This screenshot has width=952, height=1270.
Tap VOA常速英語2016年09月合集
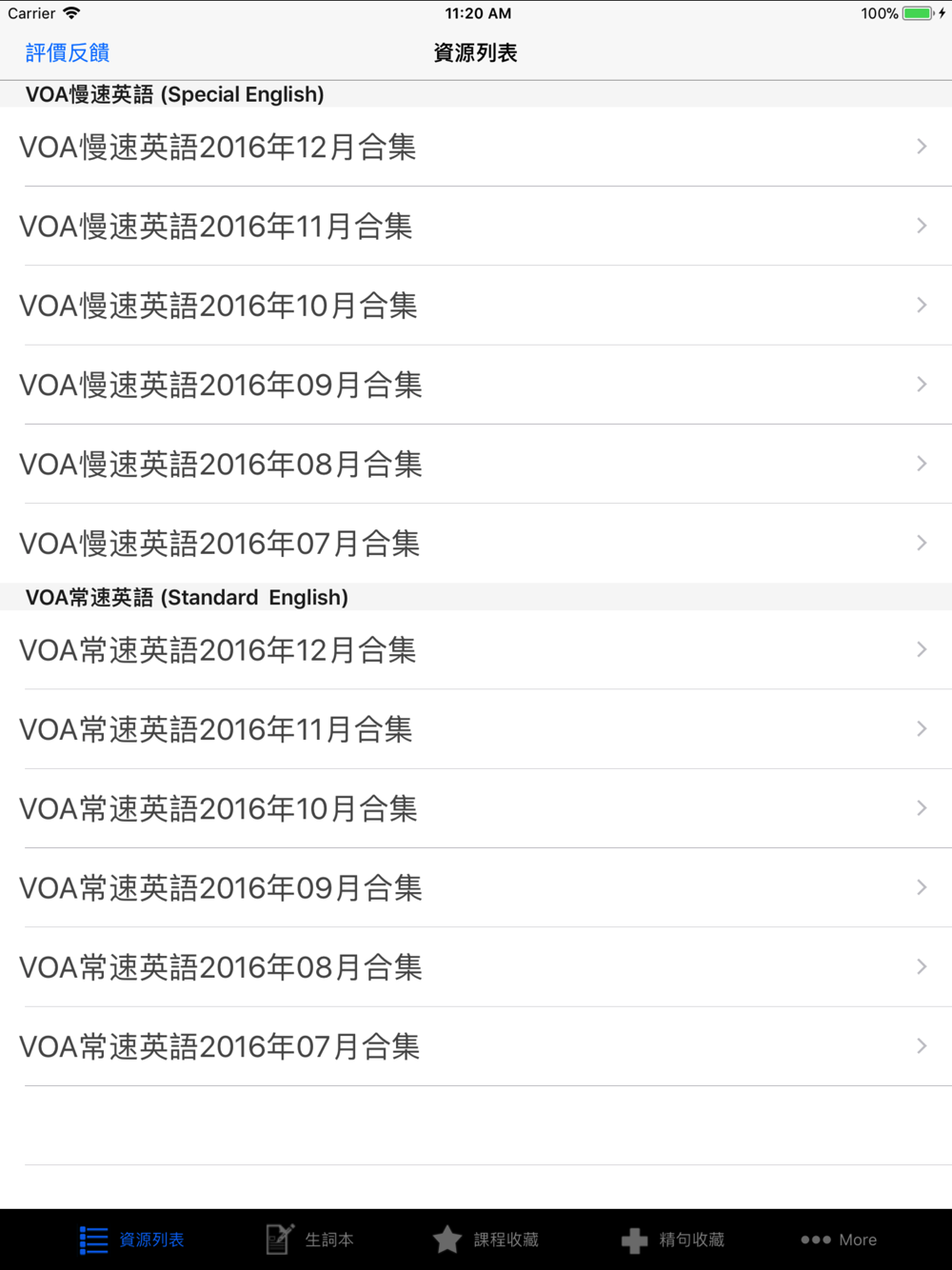(476, 888)
